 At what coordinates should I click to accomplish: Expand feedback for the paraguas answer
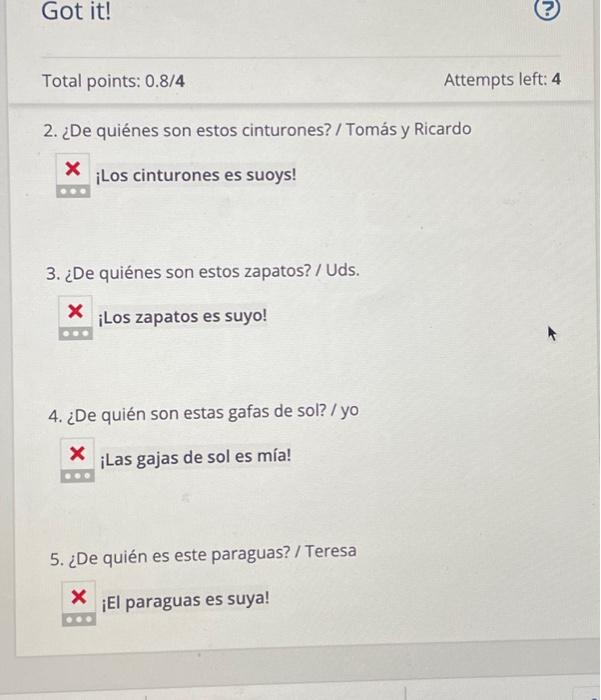pyautogui.click(x=76, y=619)
